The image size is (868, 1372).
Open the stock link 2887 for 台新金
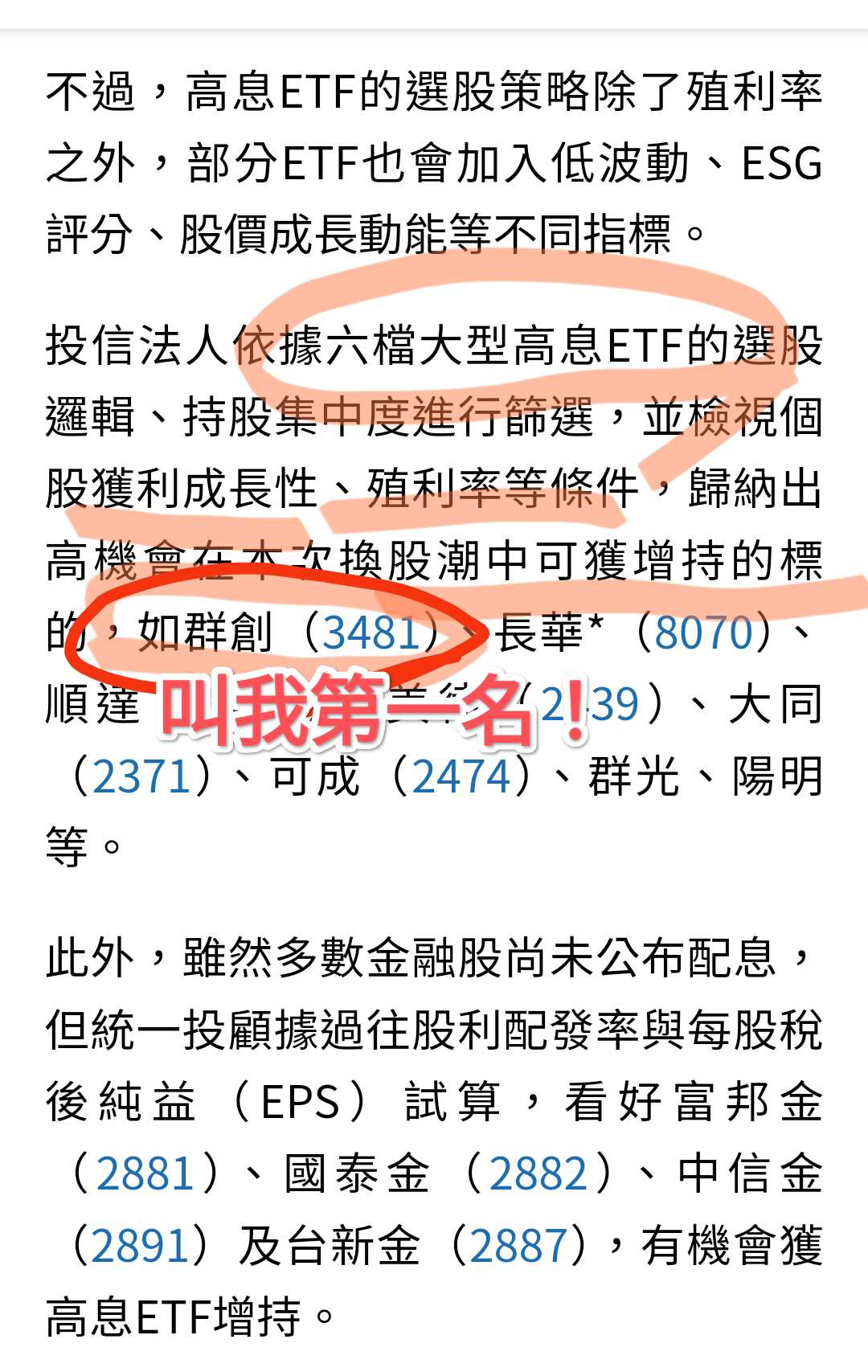click(x=518, y=1247)
